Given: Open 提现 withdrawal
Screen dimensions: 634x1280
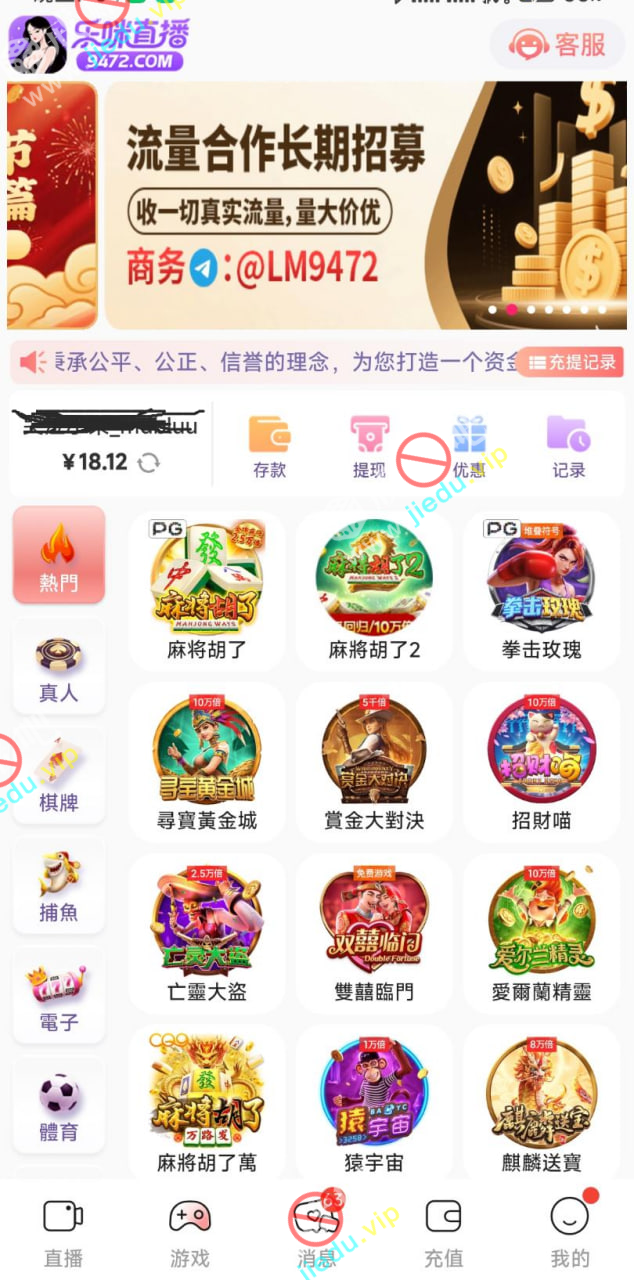Looking at the screenshot, I should (369, 446).
